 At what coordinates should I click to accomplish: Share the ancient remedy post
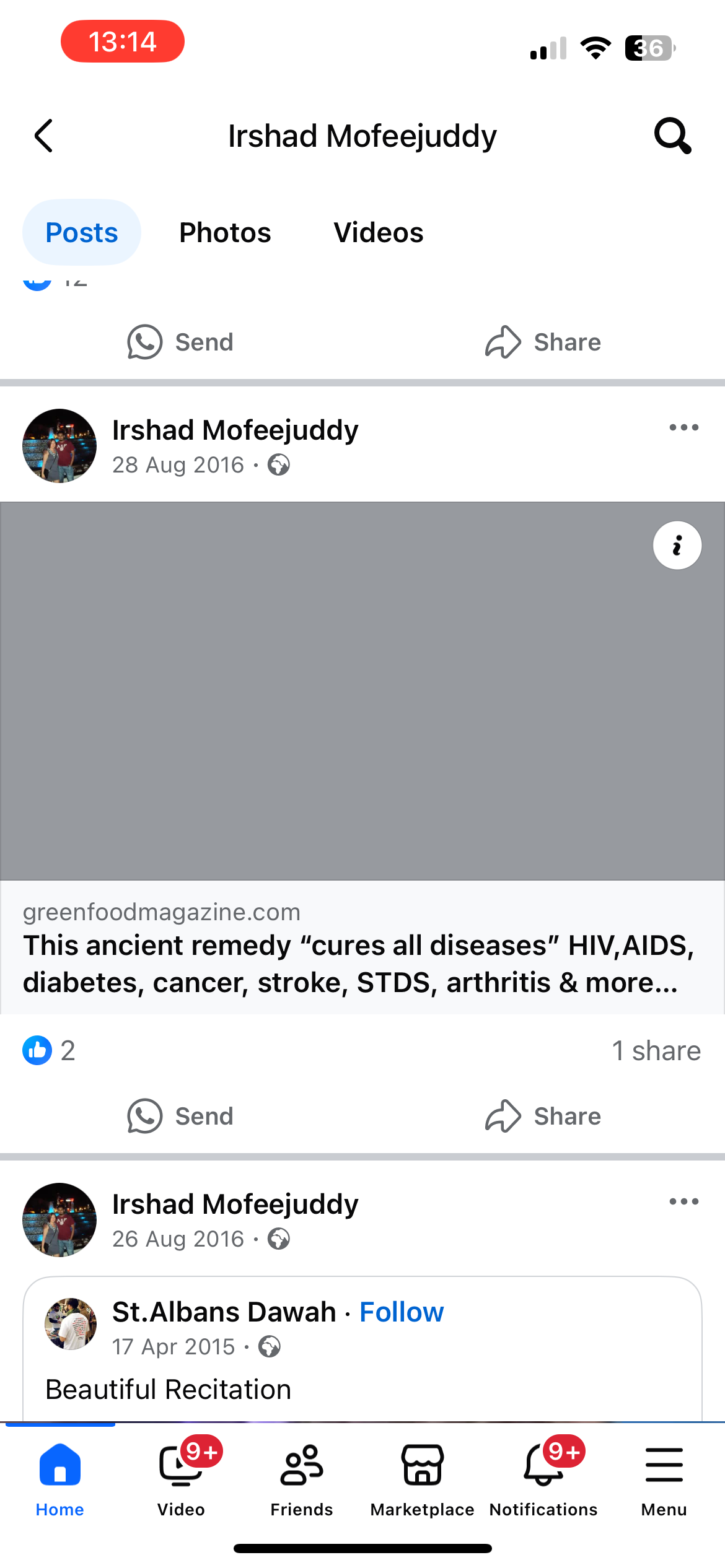[543, 1117]
